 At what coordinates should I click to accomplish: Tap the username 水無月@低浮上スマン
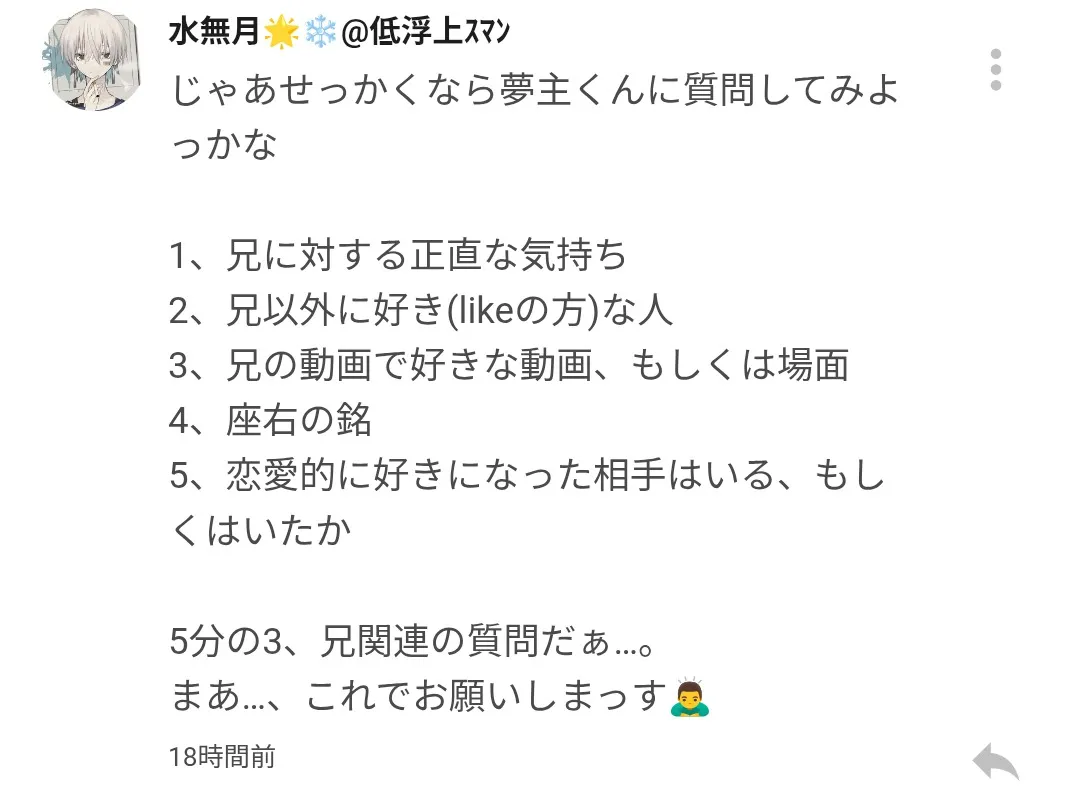tap(340, 35)
